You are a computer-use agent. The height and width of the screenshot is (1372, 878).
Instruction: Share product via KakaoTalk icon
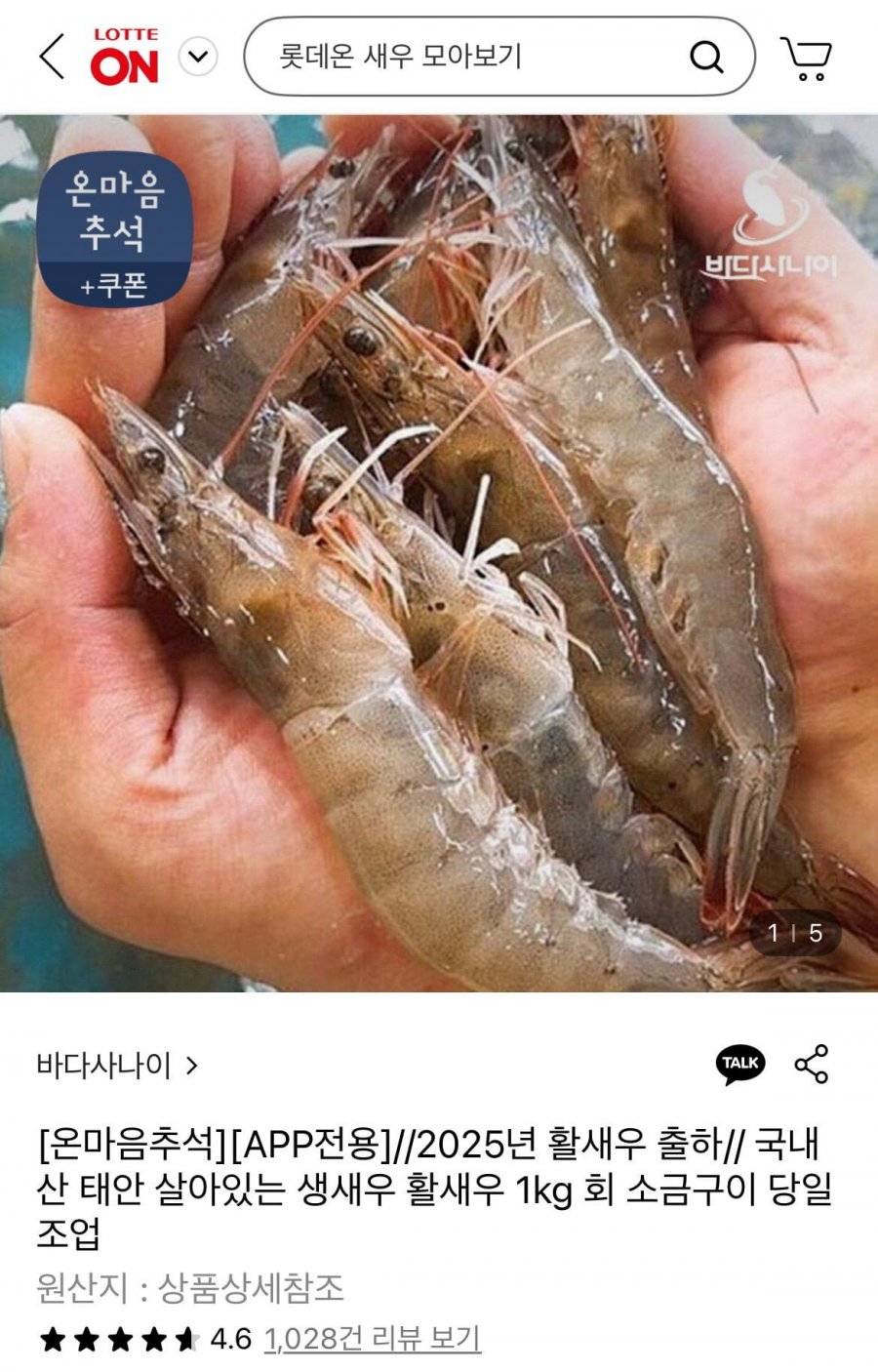tap(740, 1064)
